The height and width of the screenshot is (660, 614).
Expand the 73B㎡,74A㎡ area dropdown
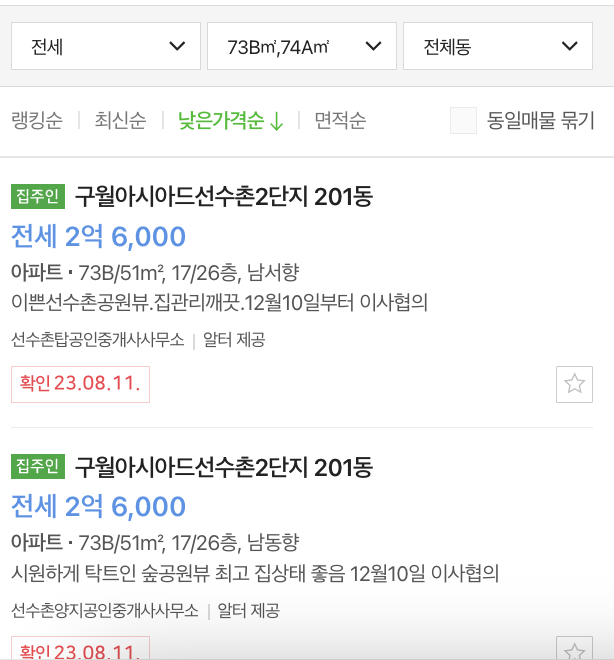tap(302, 46)
